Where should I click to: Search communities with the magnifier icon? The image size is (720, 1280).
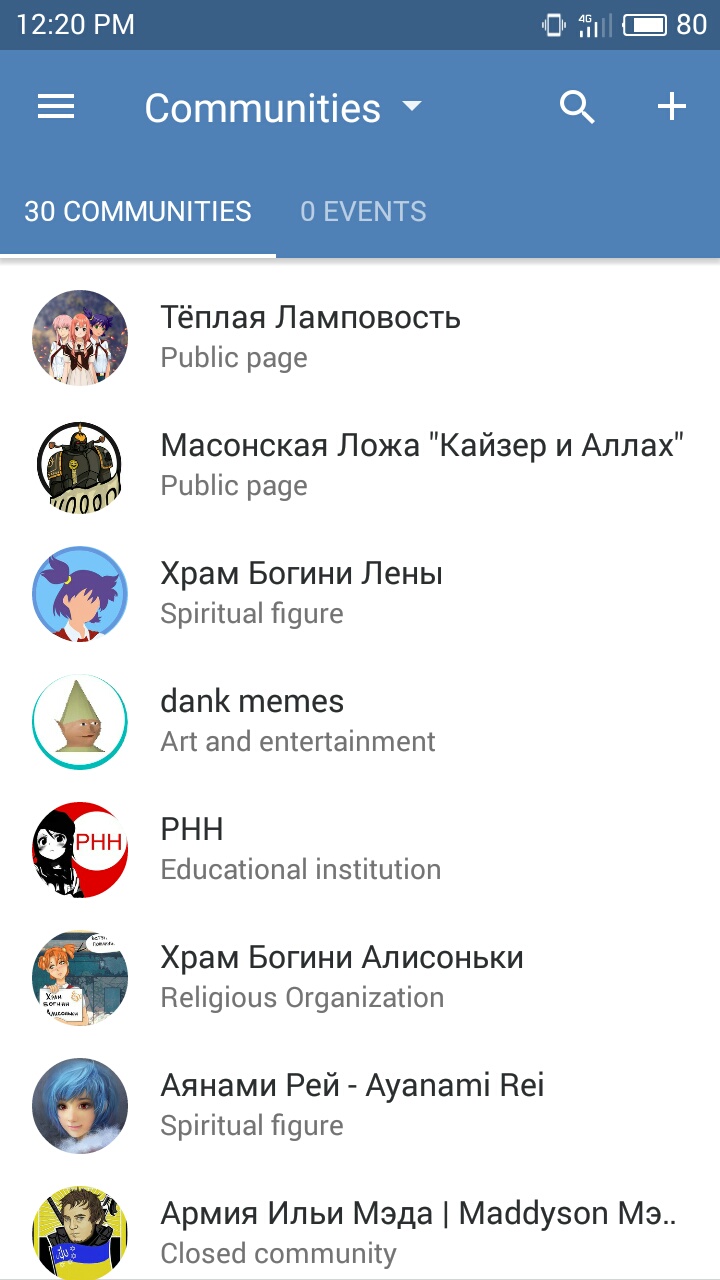pyautogui.click(x=577, y=107)
